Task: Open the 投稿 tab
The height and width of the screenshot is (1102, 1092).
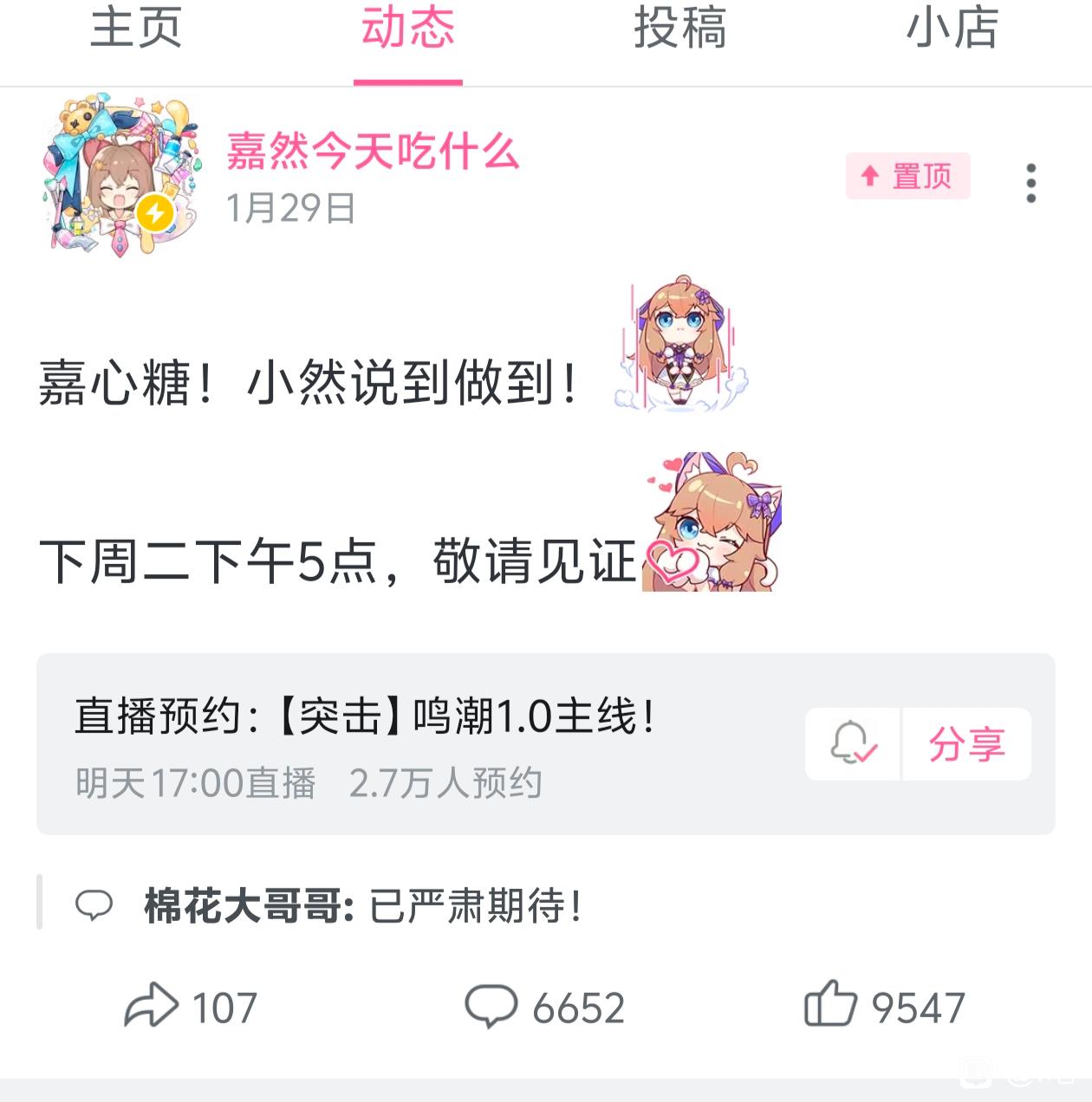Action: (680, 29)
